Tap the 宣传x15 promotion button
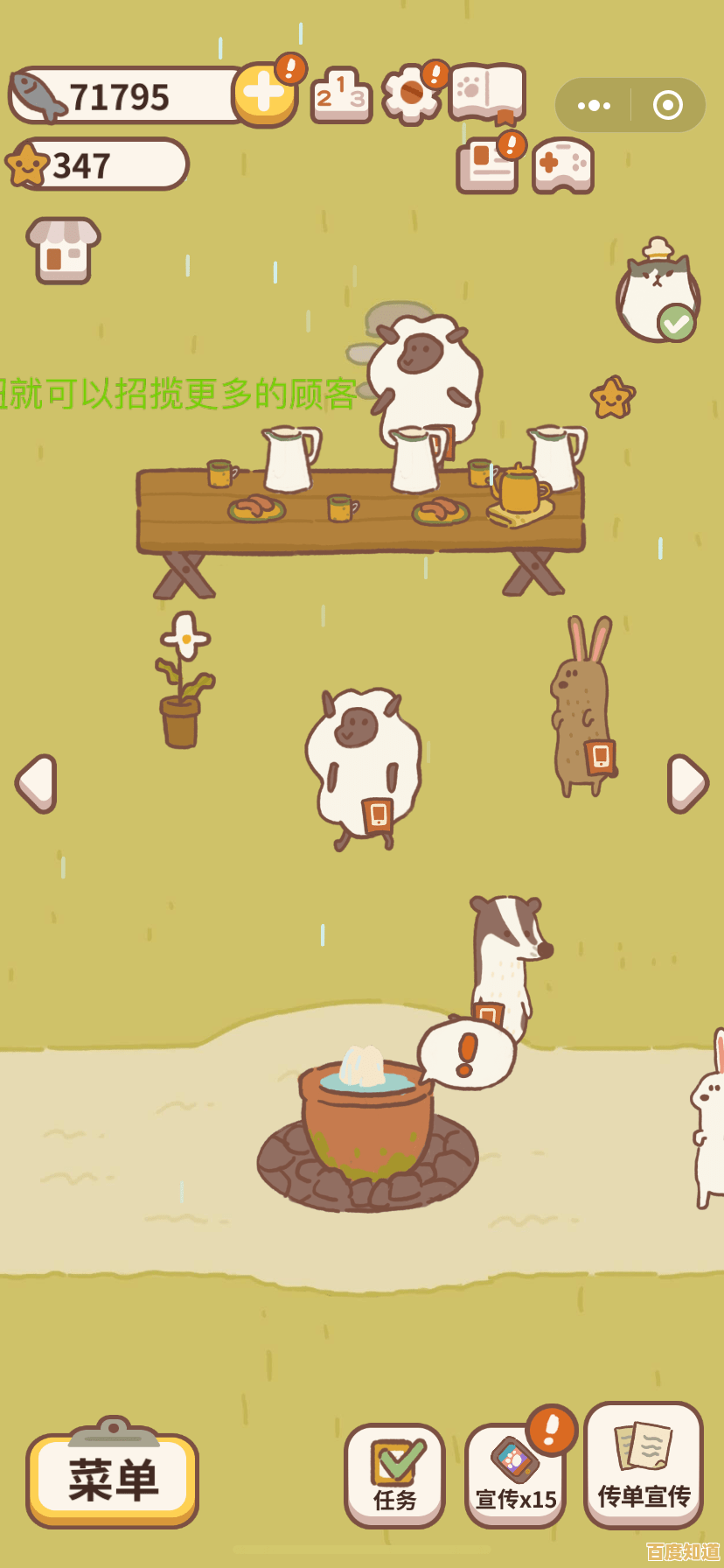 (515, 1476)
